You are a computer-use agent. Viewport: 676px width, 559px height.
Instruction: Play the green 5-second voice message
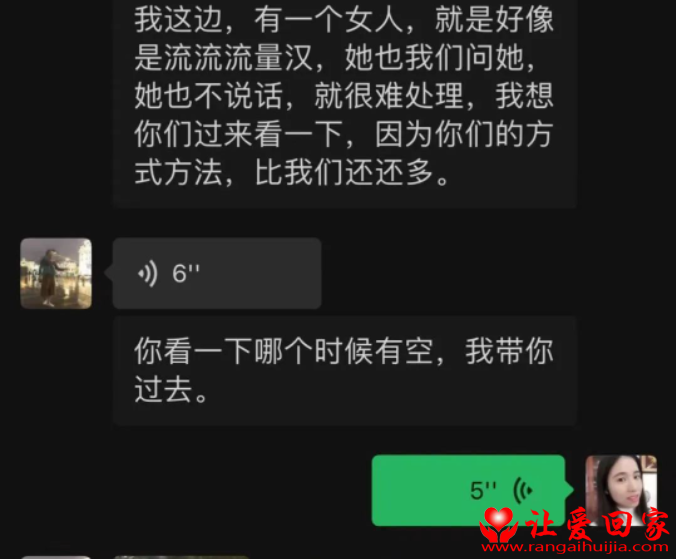468,490
